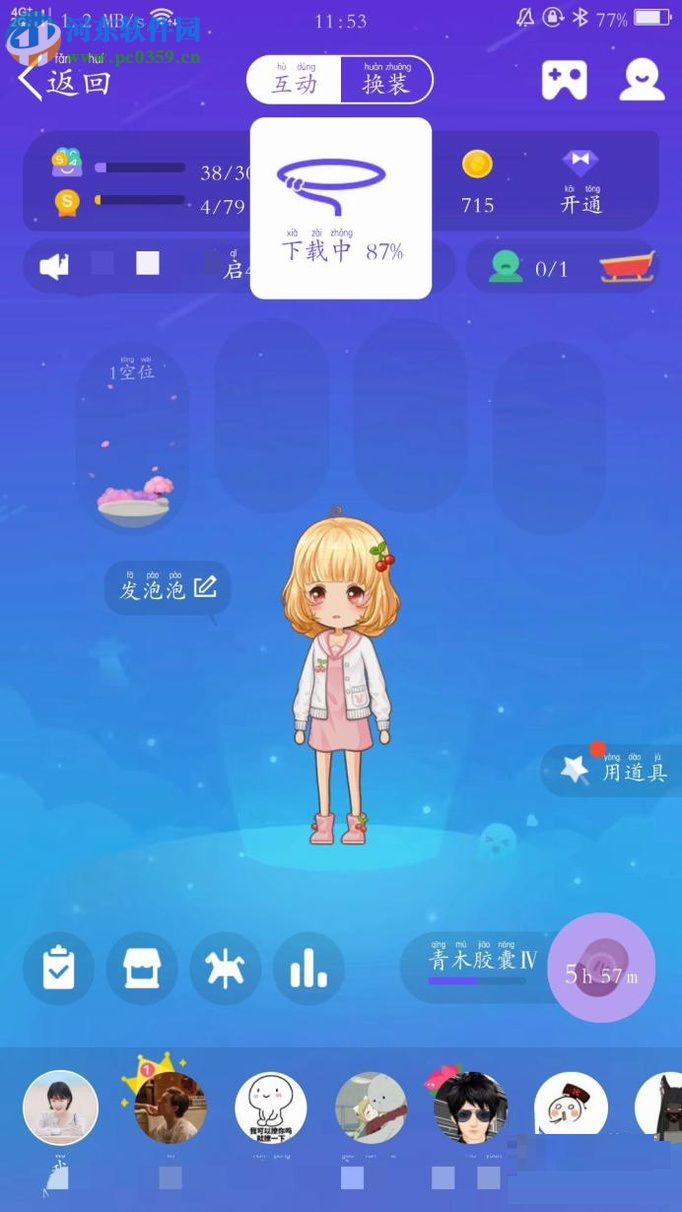Open the friend avatar with sunglasses
Image resolution: width=682 pixels, height=1212 pixels.
coord(470,1108)
